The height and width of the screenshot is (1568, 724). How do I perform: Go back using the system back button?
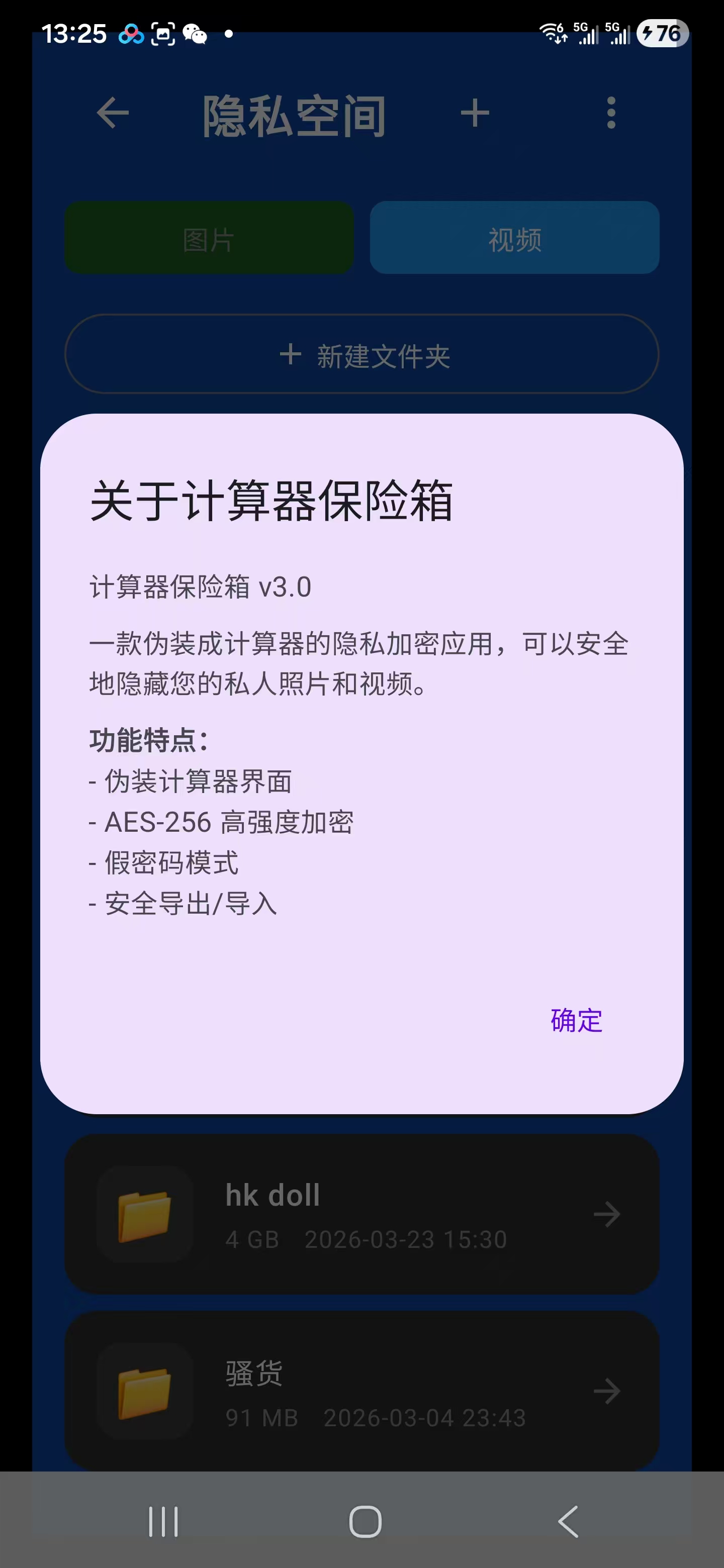click(x=568, y=1522)
